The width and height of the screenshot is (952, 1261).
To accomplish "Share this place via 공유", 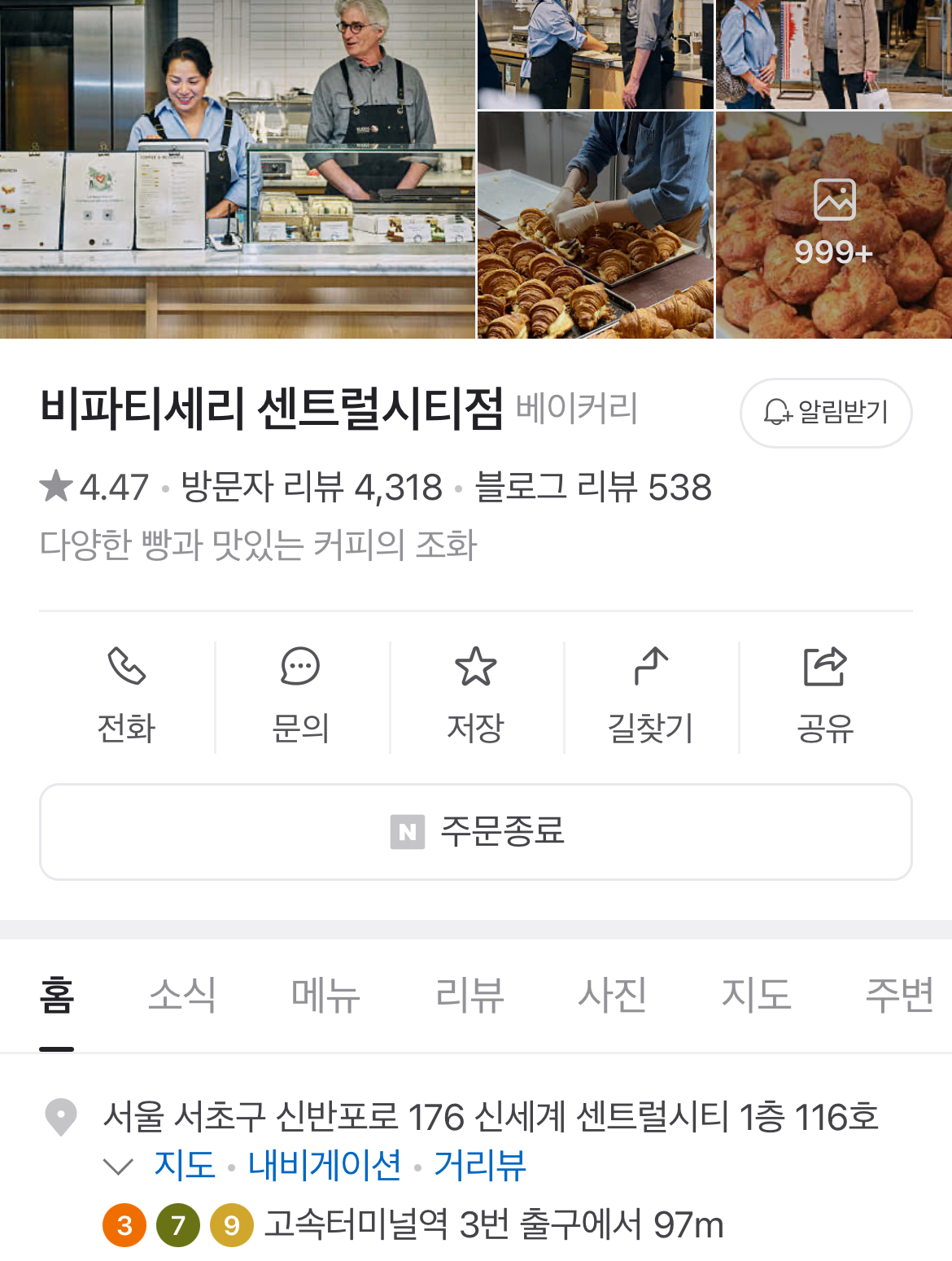I will [x=825, y=697].
